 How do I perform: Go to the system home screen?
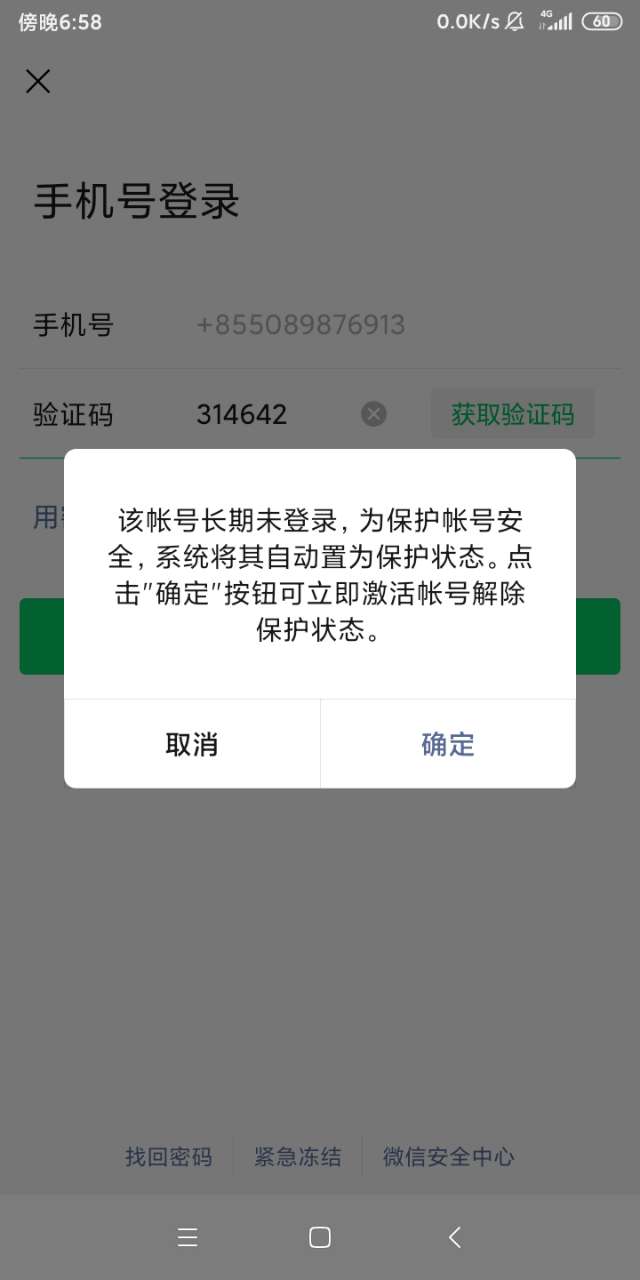point(320,1237)
